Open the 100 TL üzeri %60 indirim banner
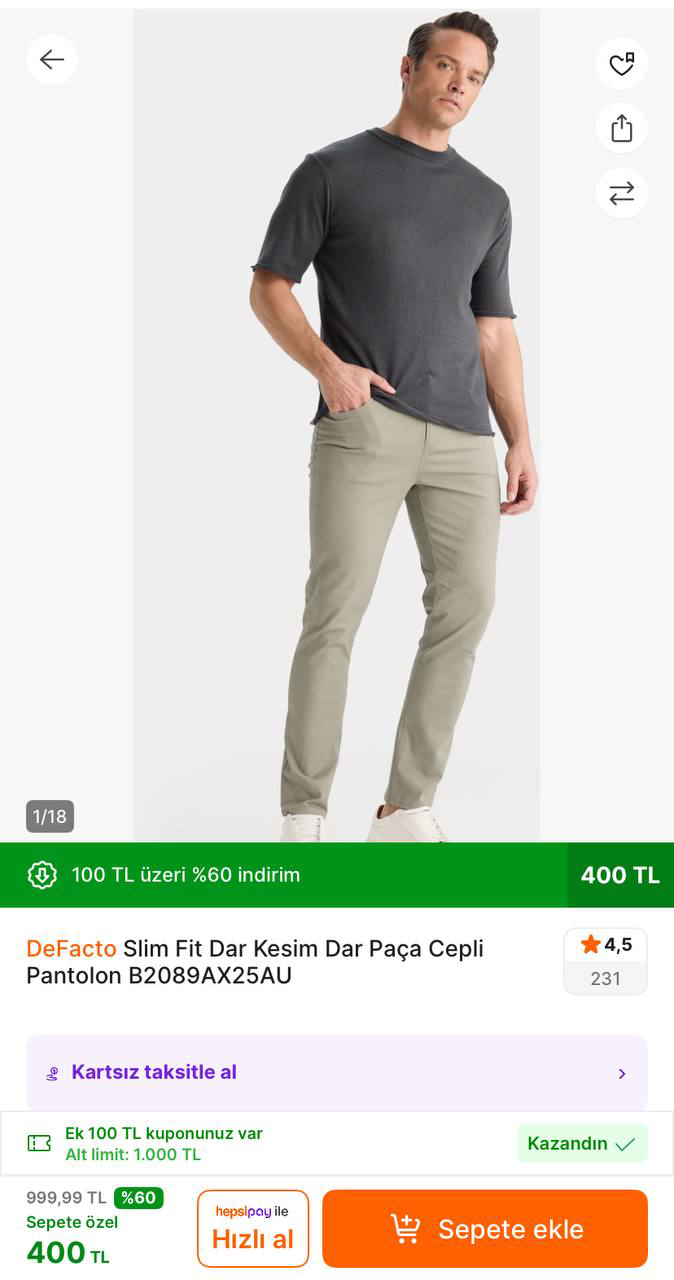The image size is (674, 1280). pos(300,875)
